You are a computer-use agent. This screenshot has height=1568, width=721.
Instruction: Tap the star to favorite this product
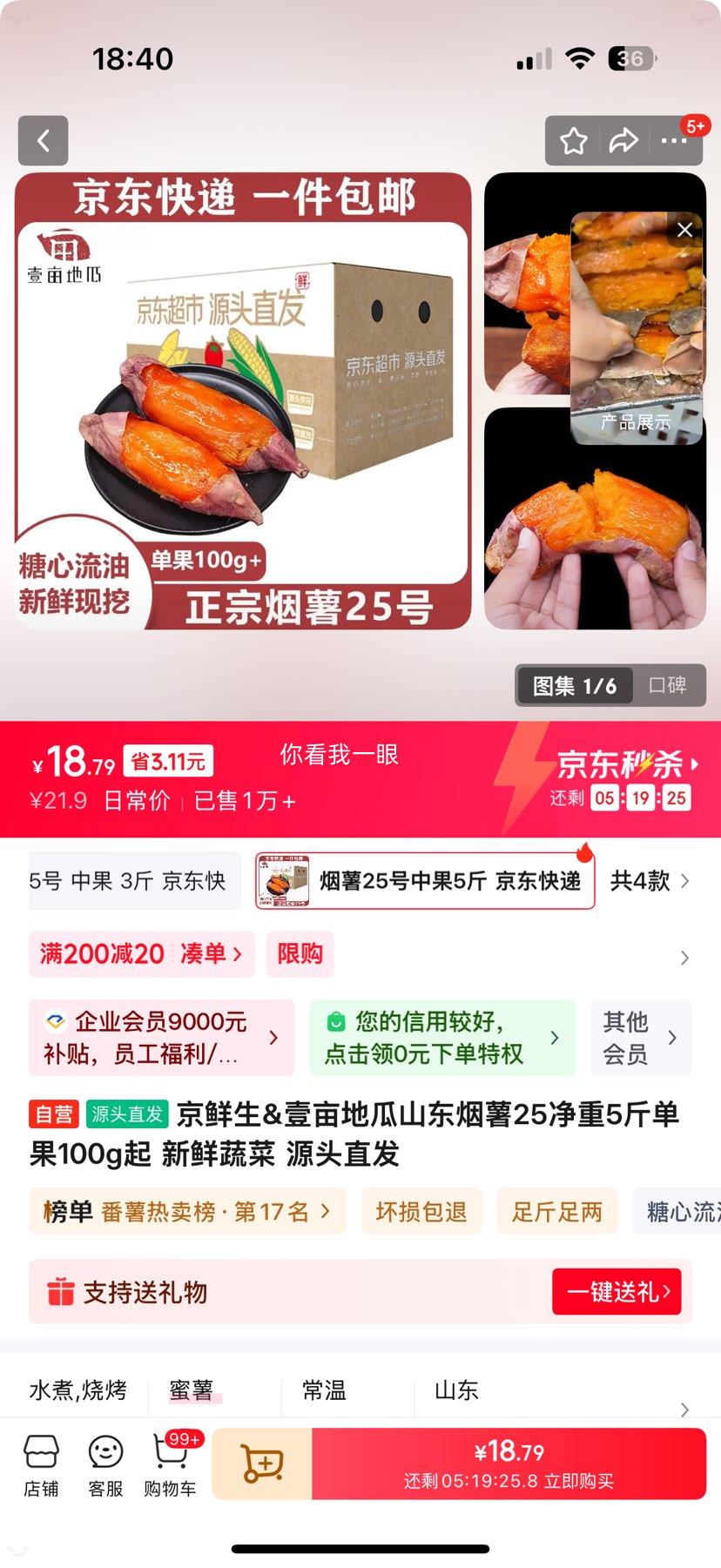[x=573, y=140]
